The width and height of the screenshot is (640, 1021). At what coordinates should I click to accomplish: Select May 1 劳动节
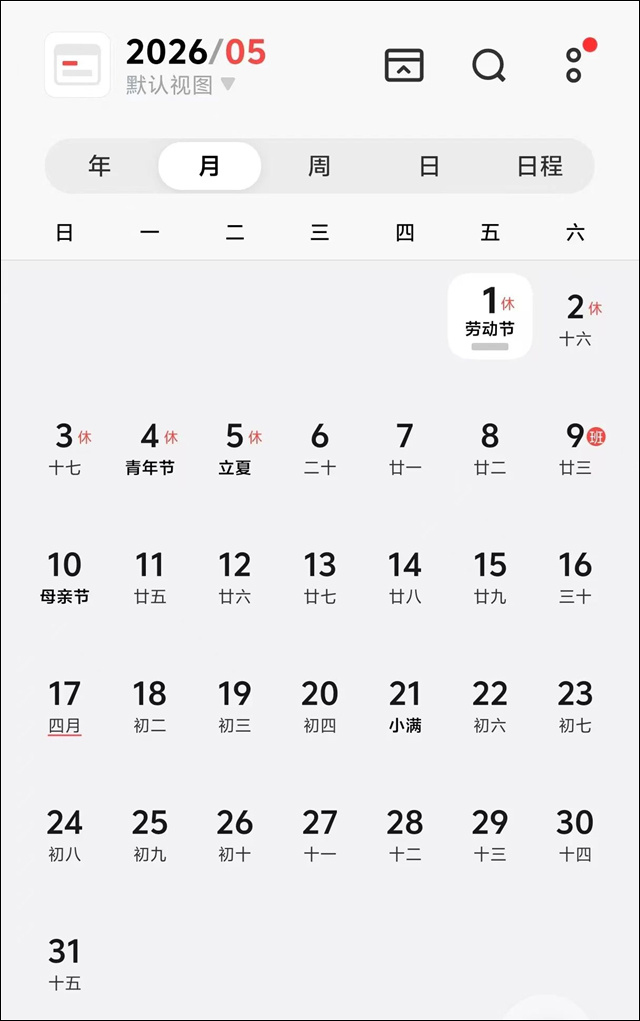(490, 315)
